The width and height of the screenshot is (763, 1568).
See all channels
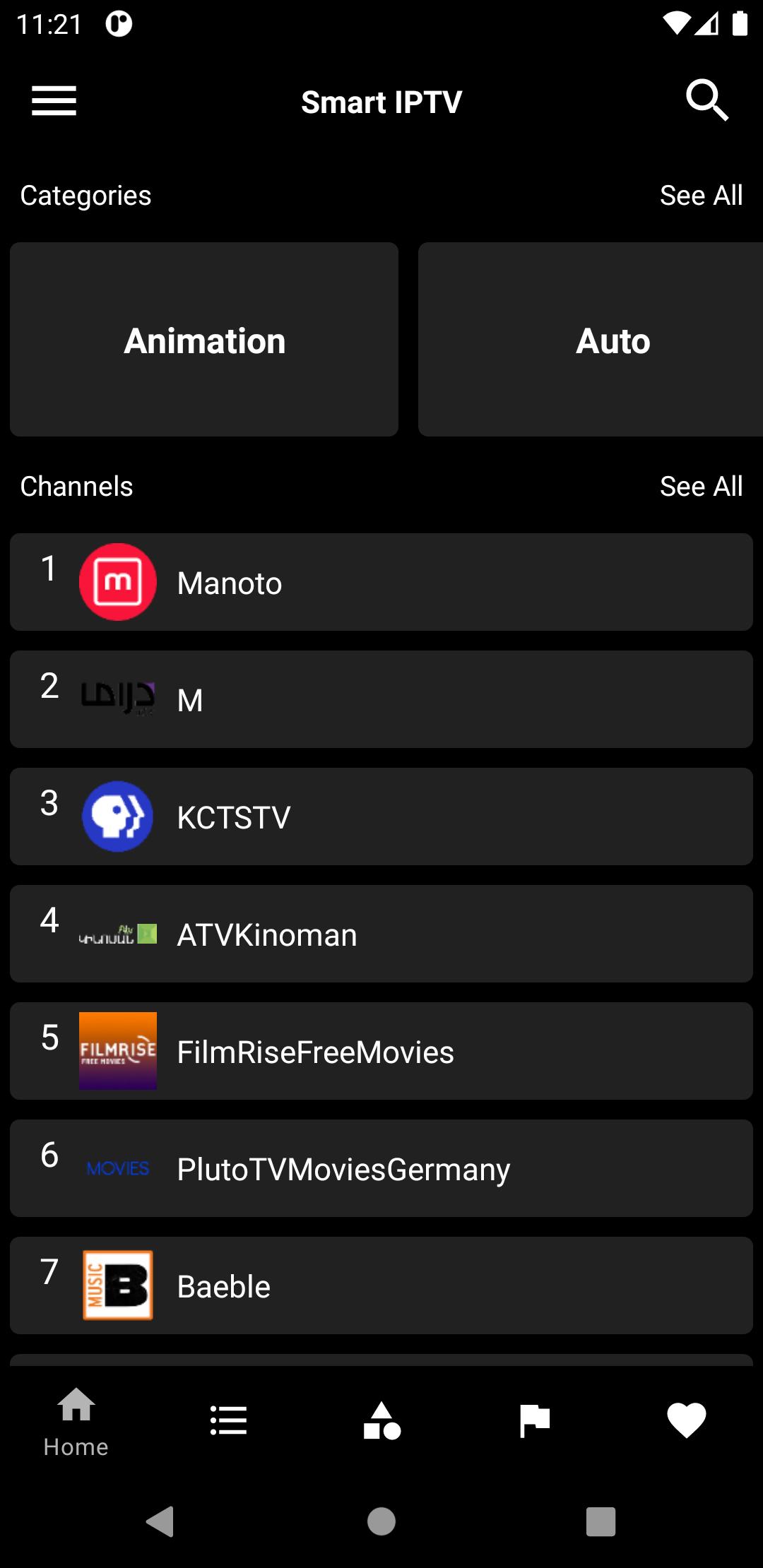click(x=700, y=487)
